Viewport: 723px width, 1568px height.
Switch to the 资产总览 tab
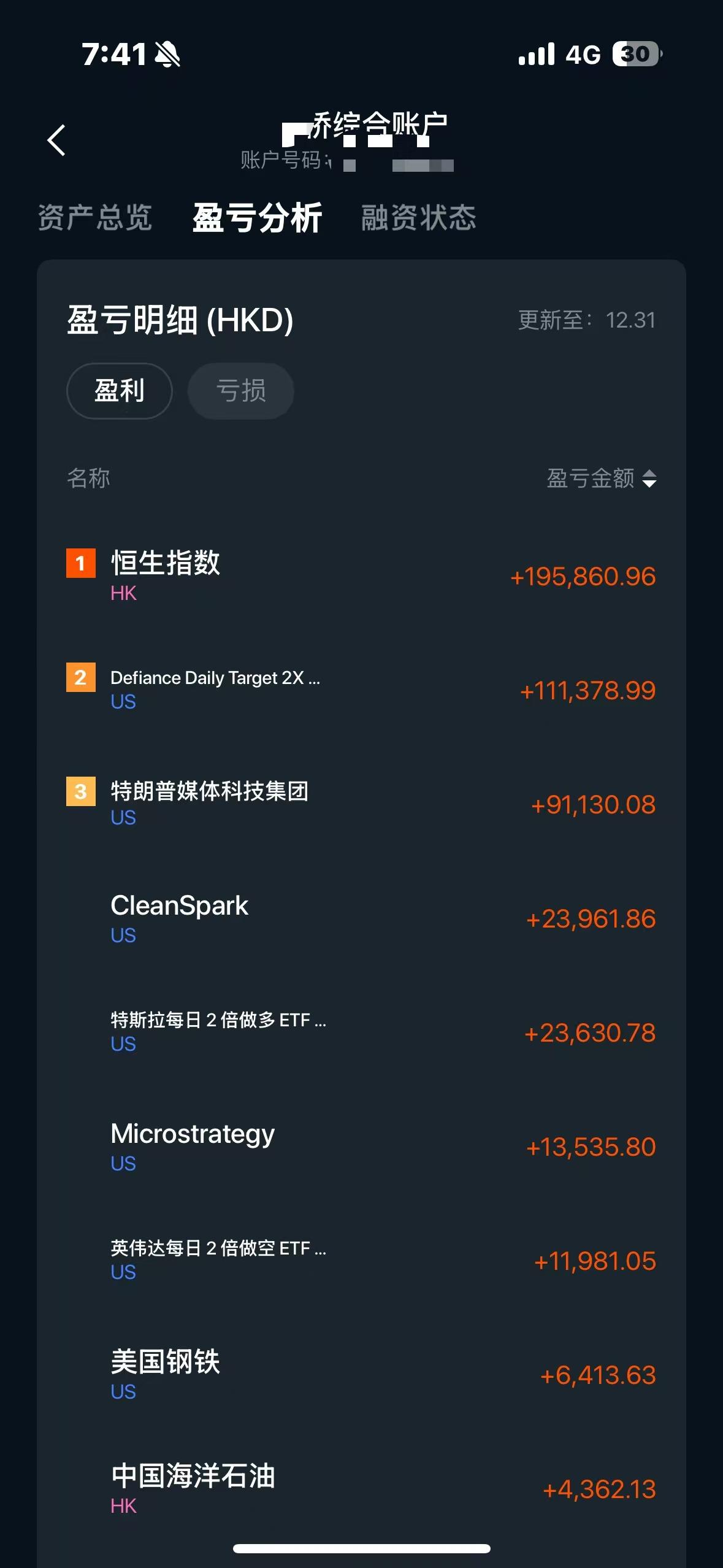click(96, 218)
